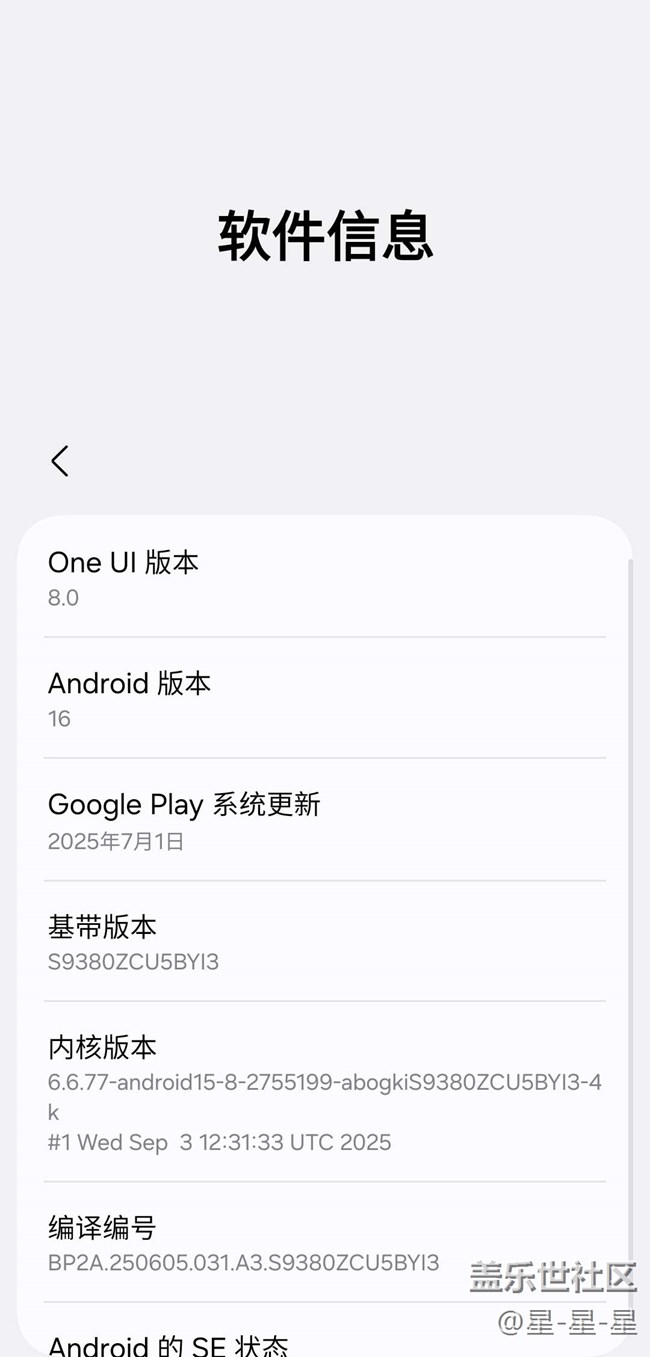Open the Google Play 系统更新 row
Image resolution: width=650 pixels, height=1357 pixels.
coord(324,820)
